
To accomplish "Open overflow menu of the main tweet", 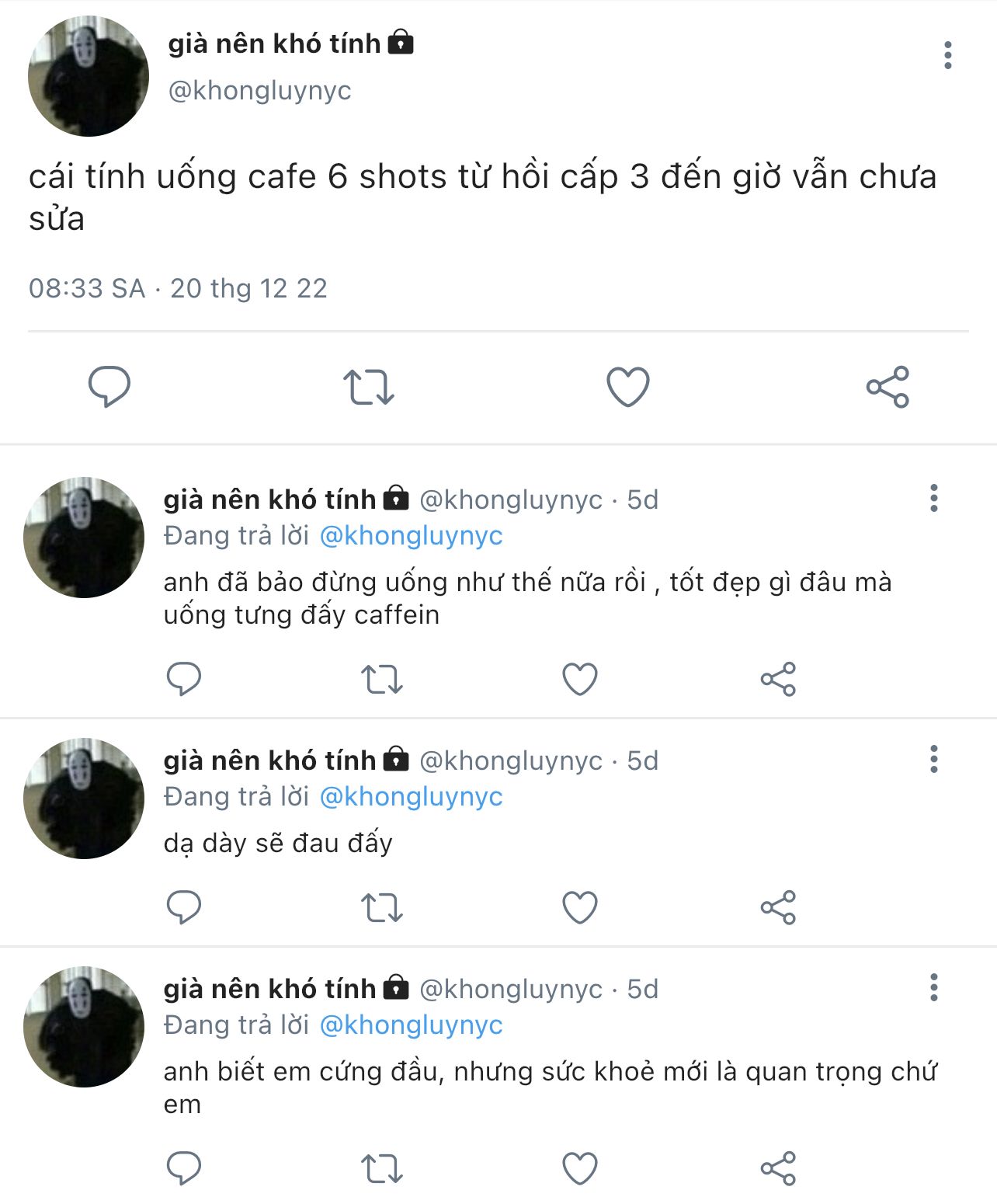I will click(x=947, y=55).
